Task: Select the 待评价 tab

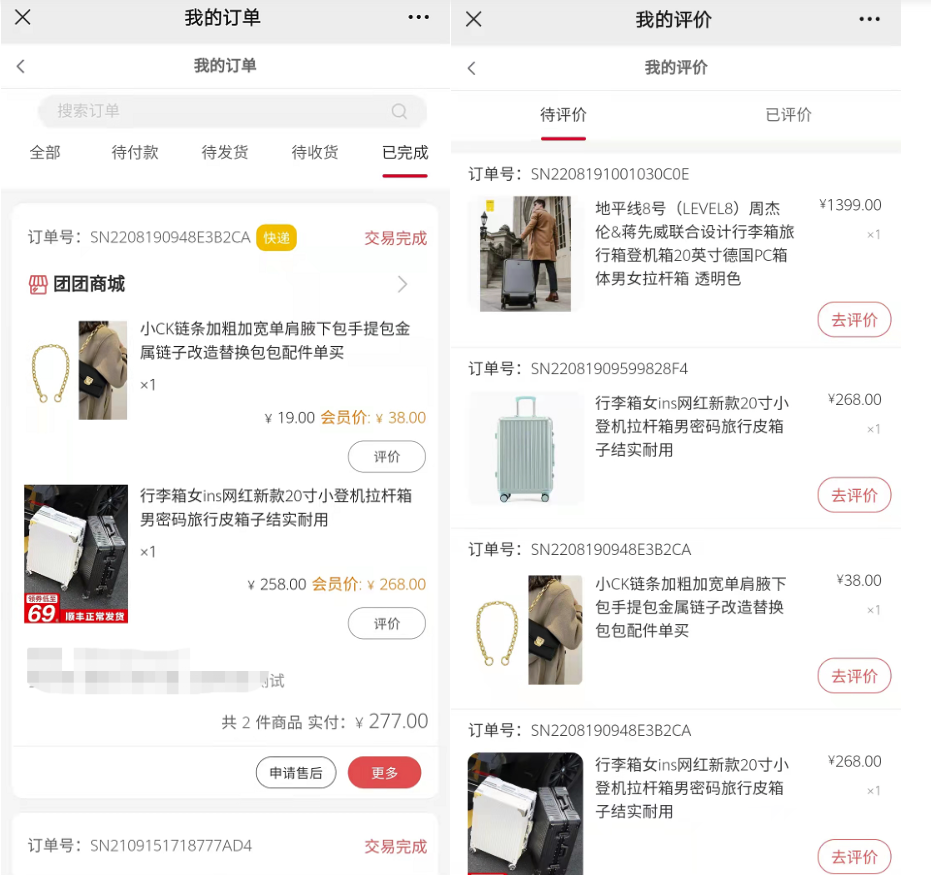Action: 563,115
